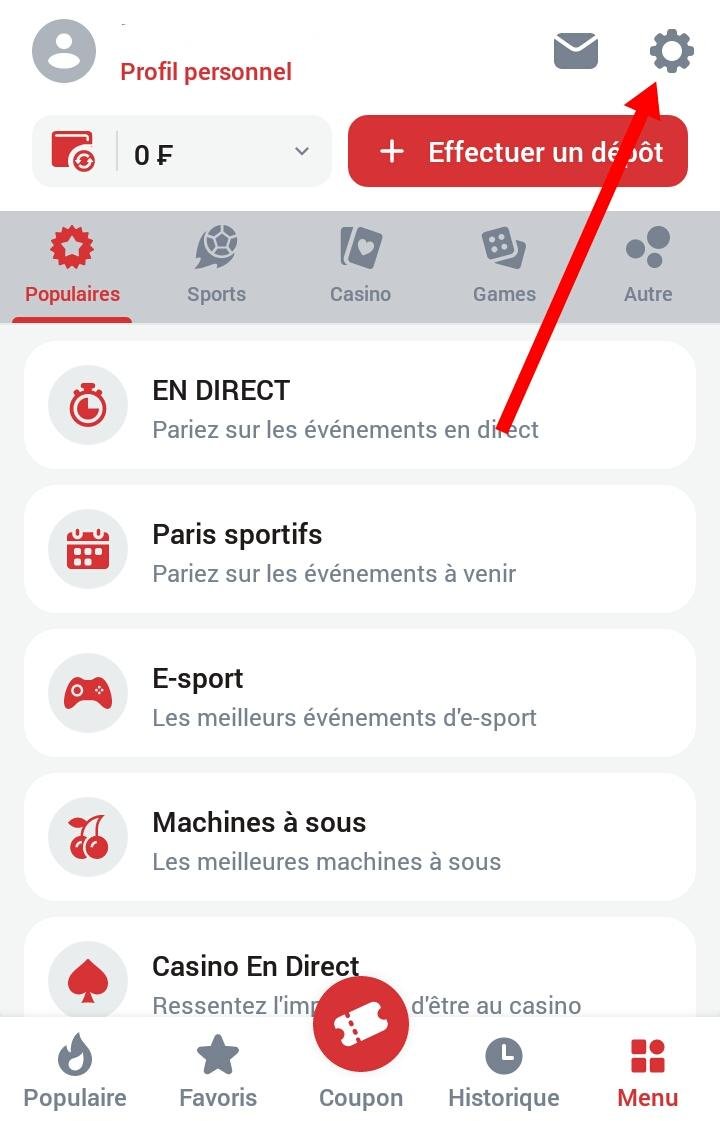The image size is (720, 1121).
Task: Tap Effectuer un dépôt button
Action: pos(518,152)
